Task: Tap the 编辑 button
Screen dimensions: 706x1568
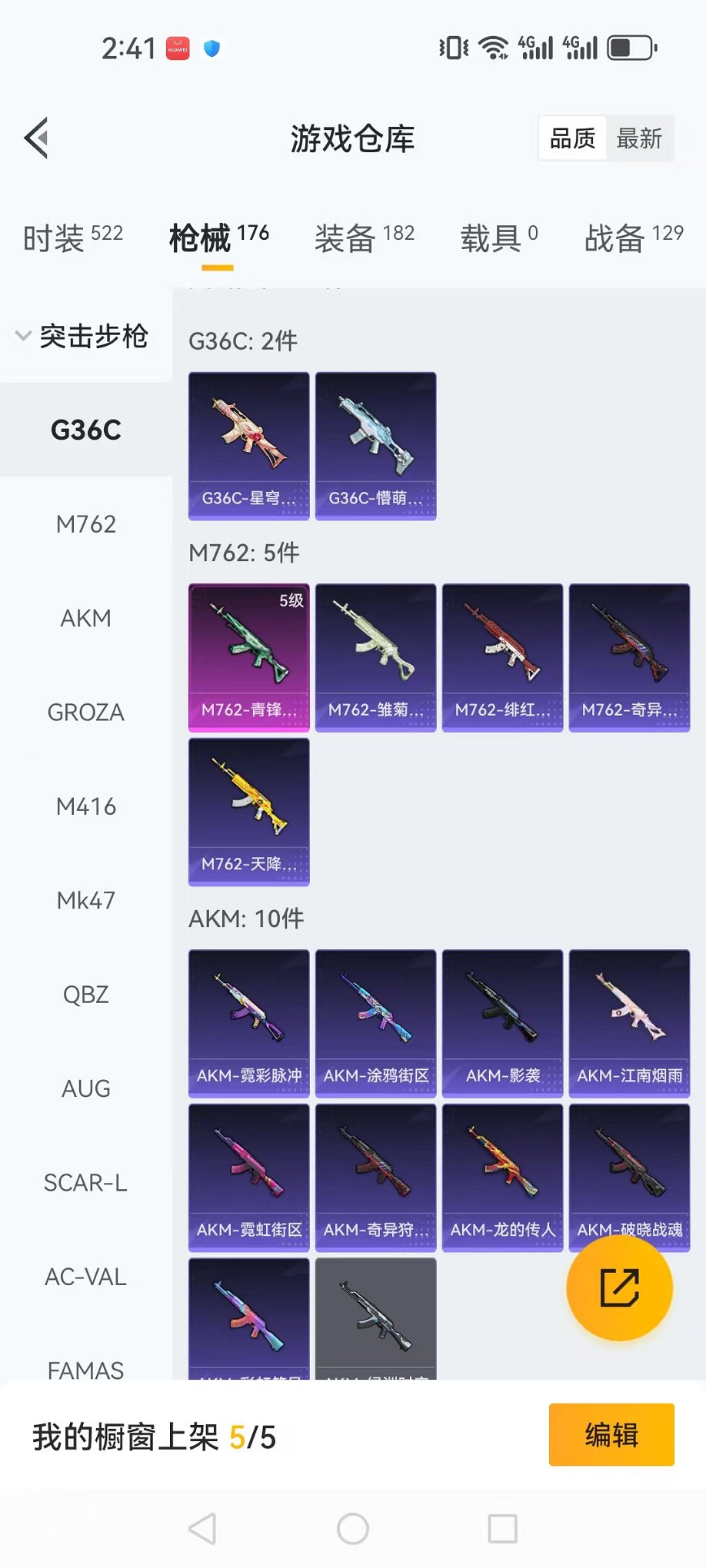Action: (611, 1435)
